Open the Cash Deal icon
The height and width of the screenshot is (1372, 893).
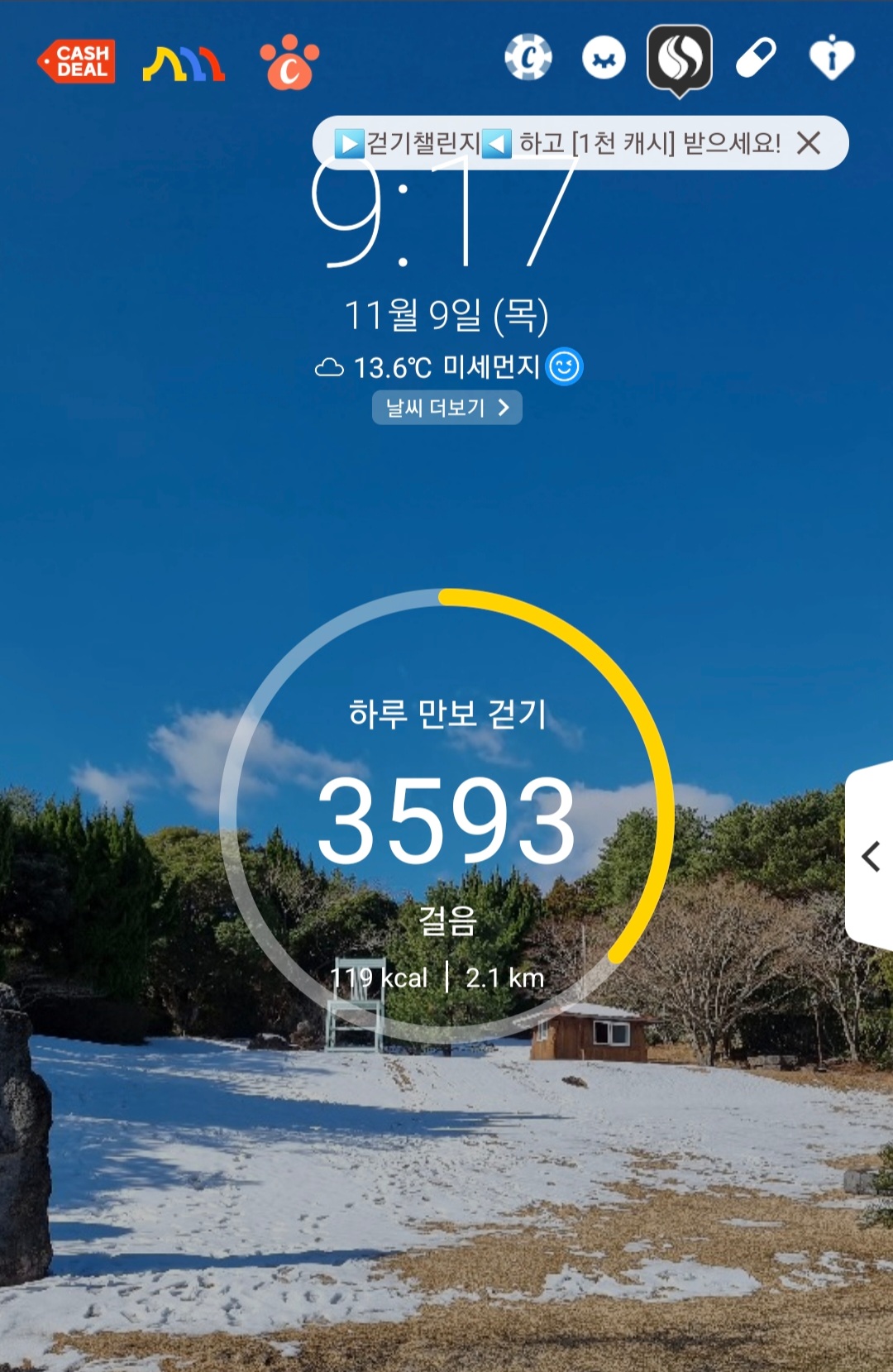click(x=77, y=61)
